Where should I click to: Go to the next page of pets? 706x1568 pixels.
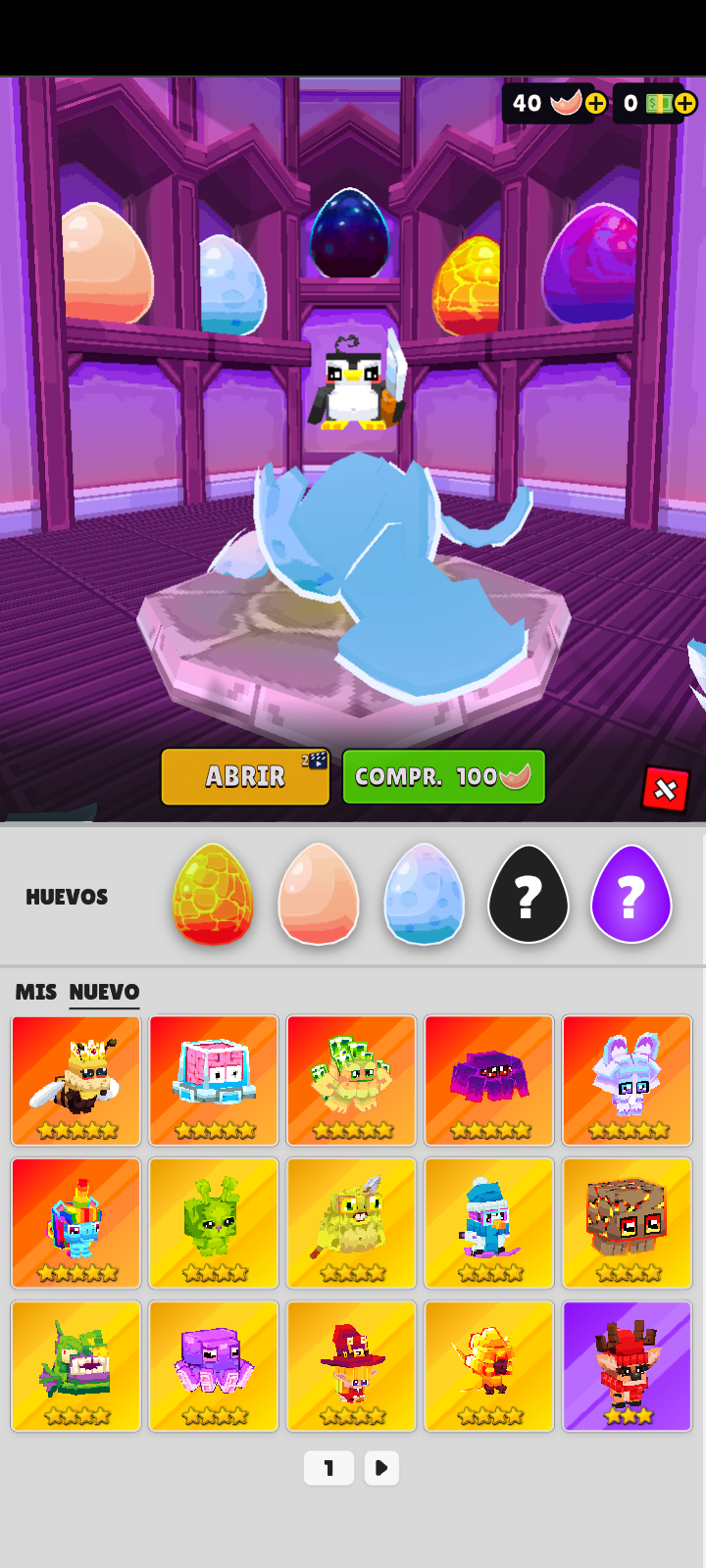coord(381,1468)
